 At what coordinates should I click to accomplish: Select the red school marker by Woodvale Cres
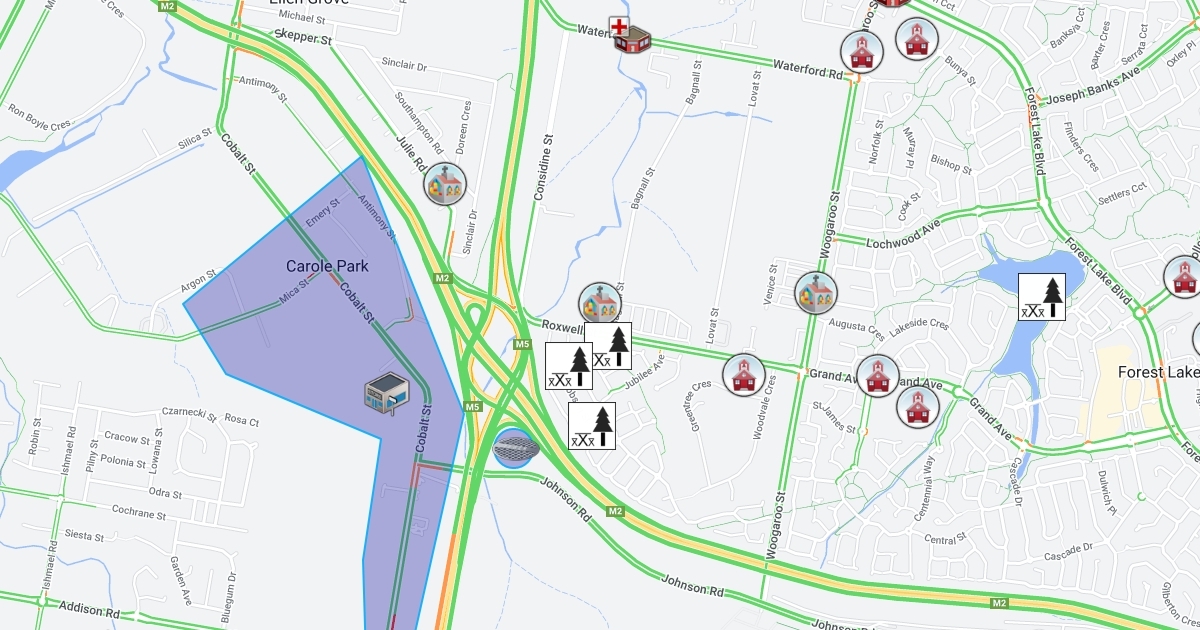click(x=743, y=375)
